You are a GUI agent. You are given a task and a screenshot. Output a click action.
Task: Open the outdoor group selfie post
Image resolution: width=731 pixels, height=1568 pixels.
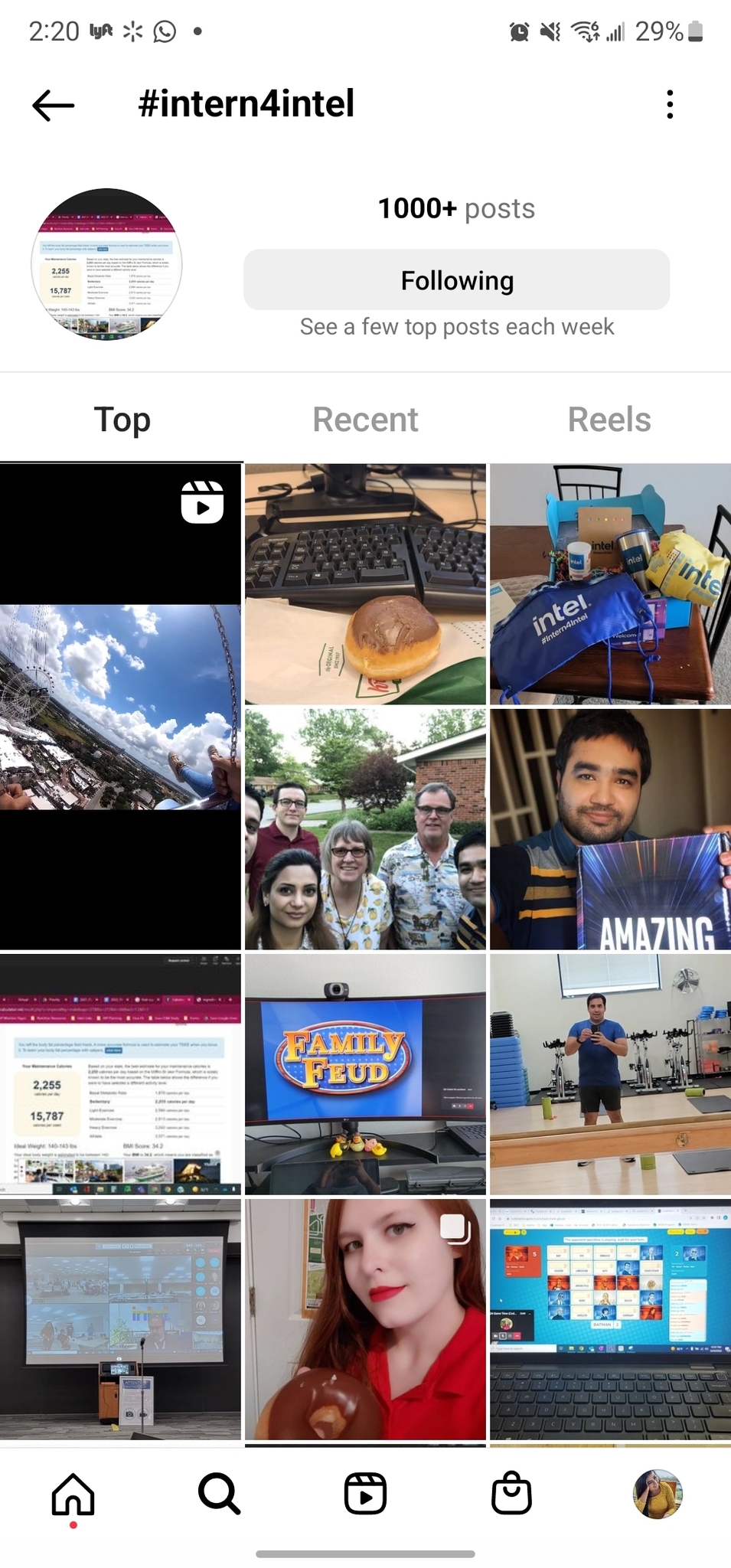point(365,828)
